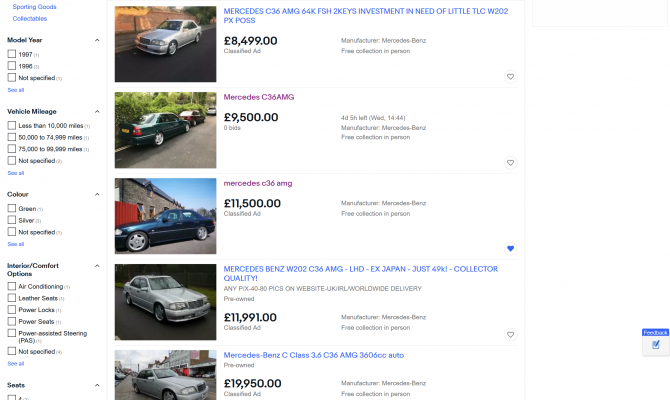Image resolution: width=670 pixels, height=400 pixels.
Task: Check the Green colour filter
Action: click(x=11, y=208)
